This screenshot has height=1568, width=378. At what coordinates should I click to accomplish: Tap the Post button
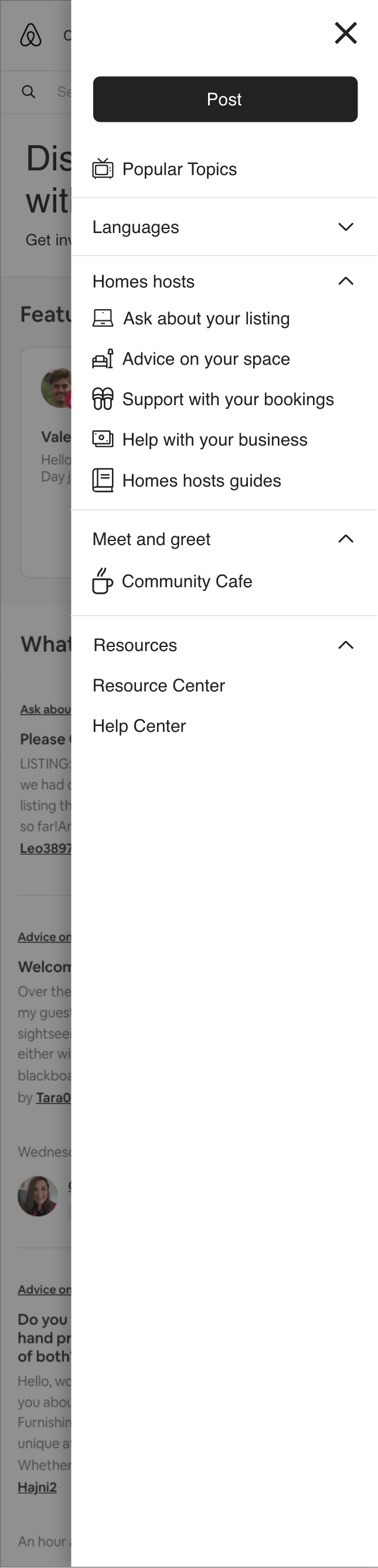[225, 99]
